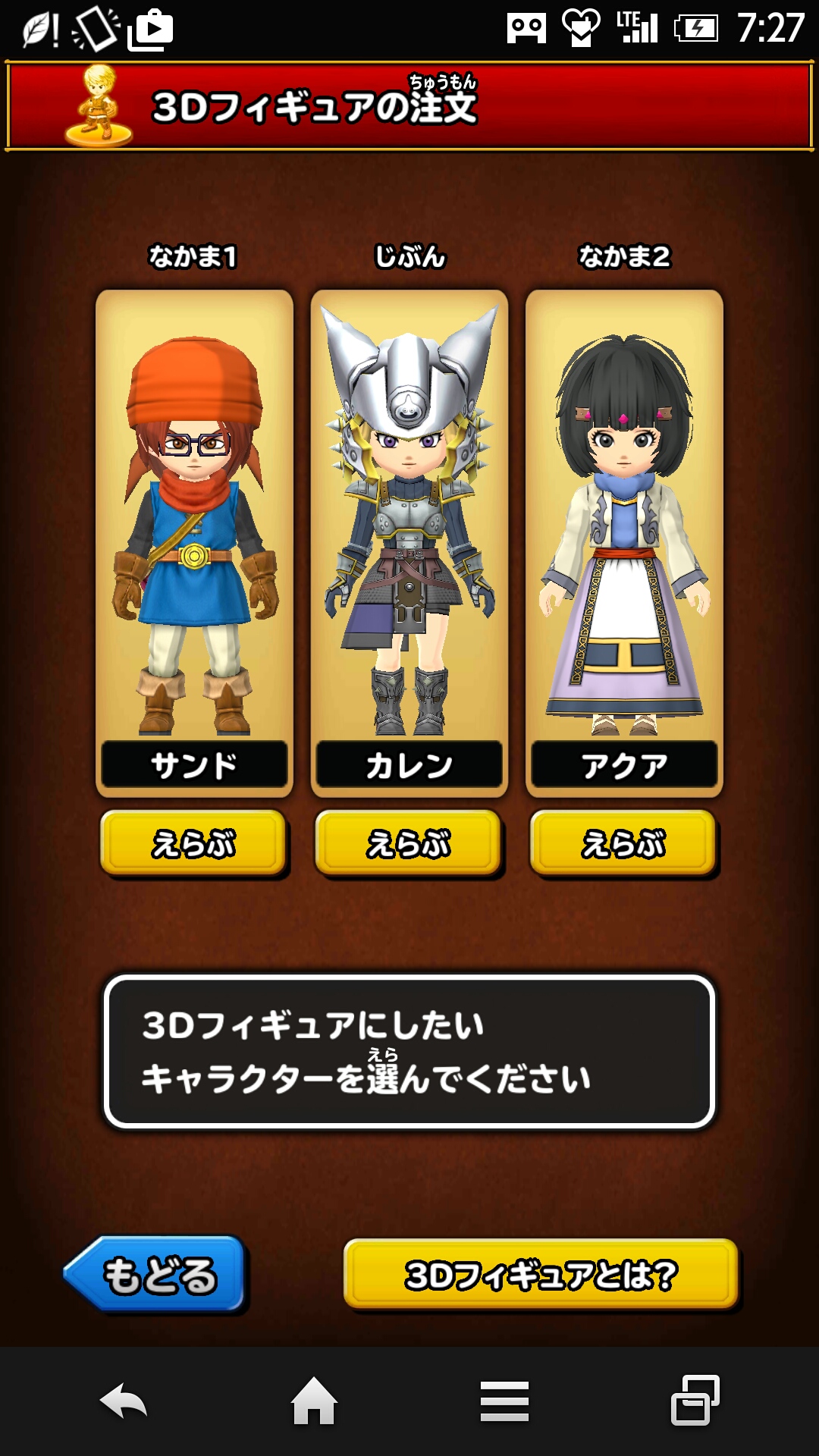Image resolution: width=819 pixels, height=1456 pixels.
Task: Go to the device home screen
Action: tap(314, 1401)
